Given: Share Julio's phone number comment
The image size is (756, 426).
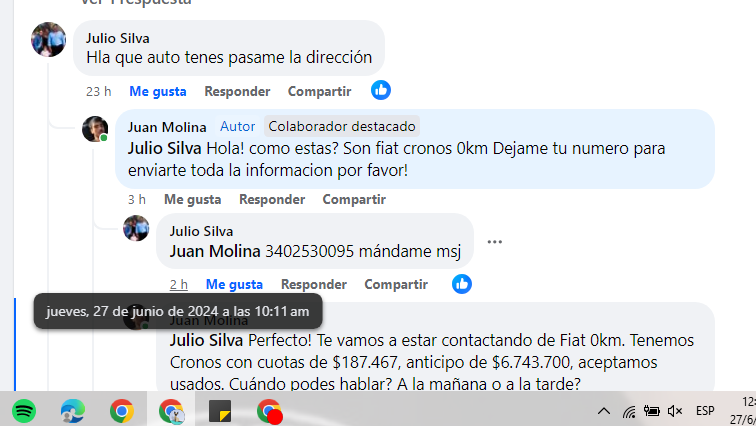Looking at the screenshot, I should click(396, 284).
